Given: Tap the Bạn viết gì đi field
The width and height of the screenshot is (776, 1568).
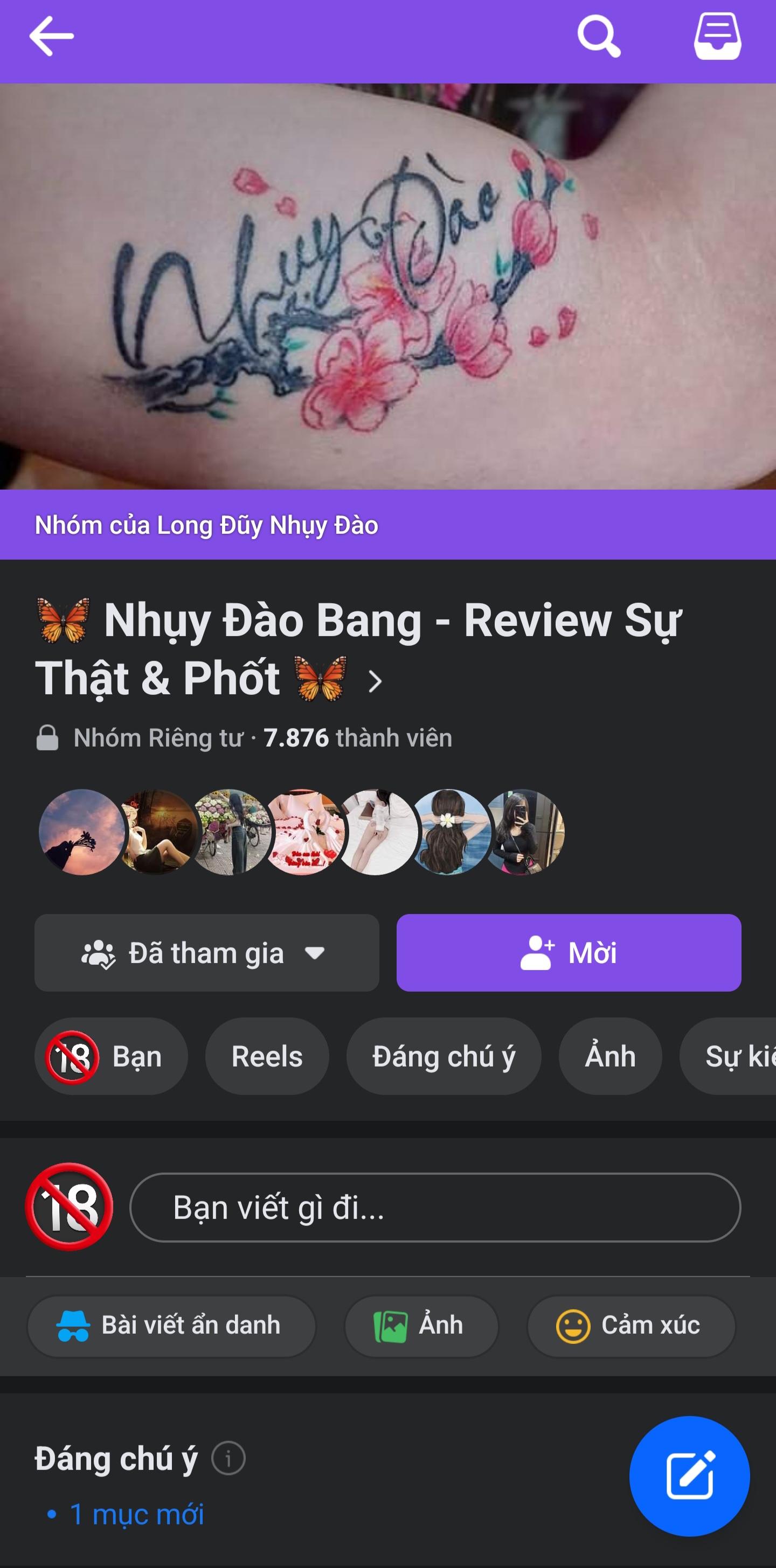Looking at the screenshot, I should click(x=435, y=1207).
